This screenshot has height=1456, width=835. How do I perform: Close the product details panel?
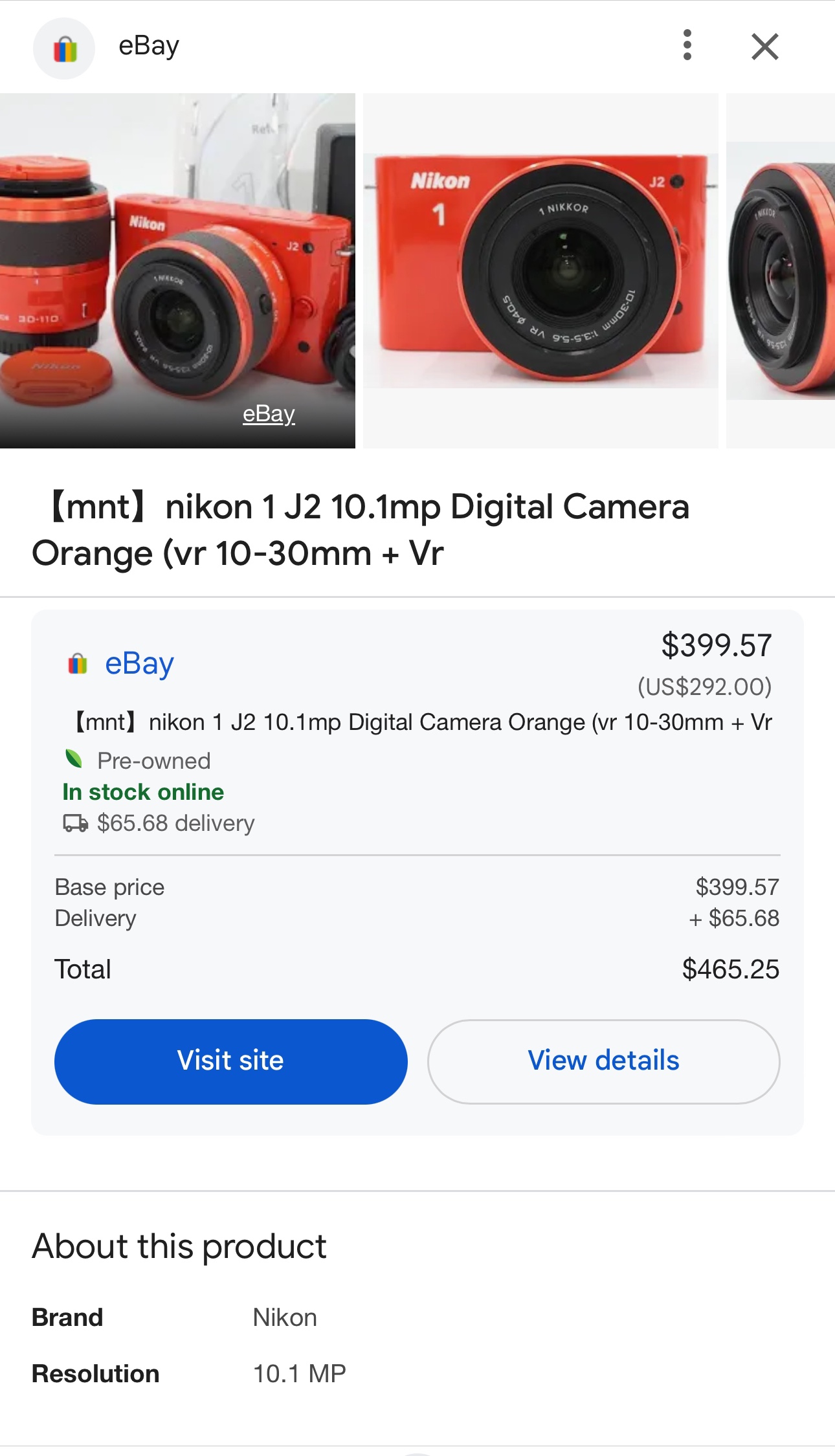765,45
